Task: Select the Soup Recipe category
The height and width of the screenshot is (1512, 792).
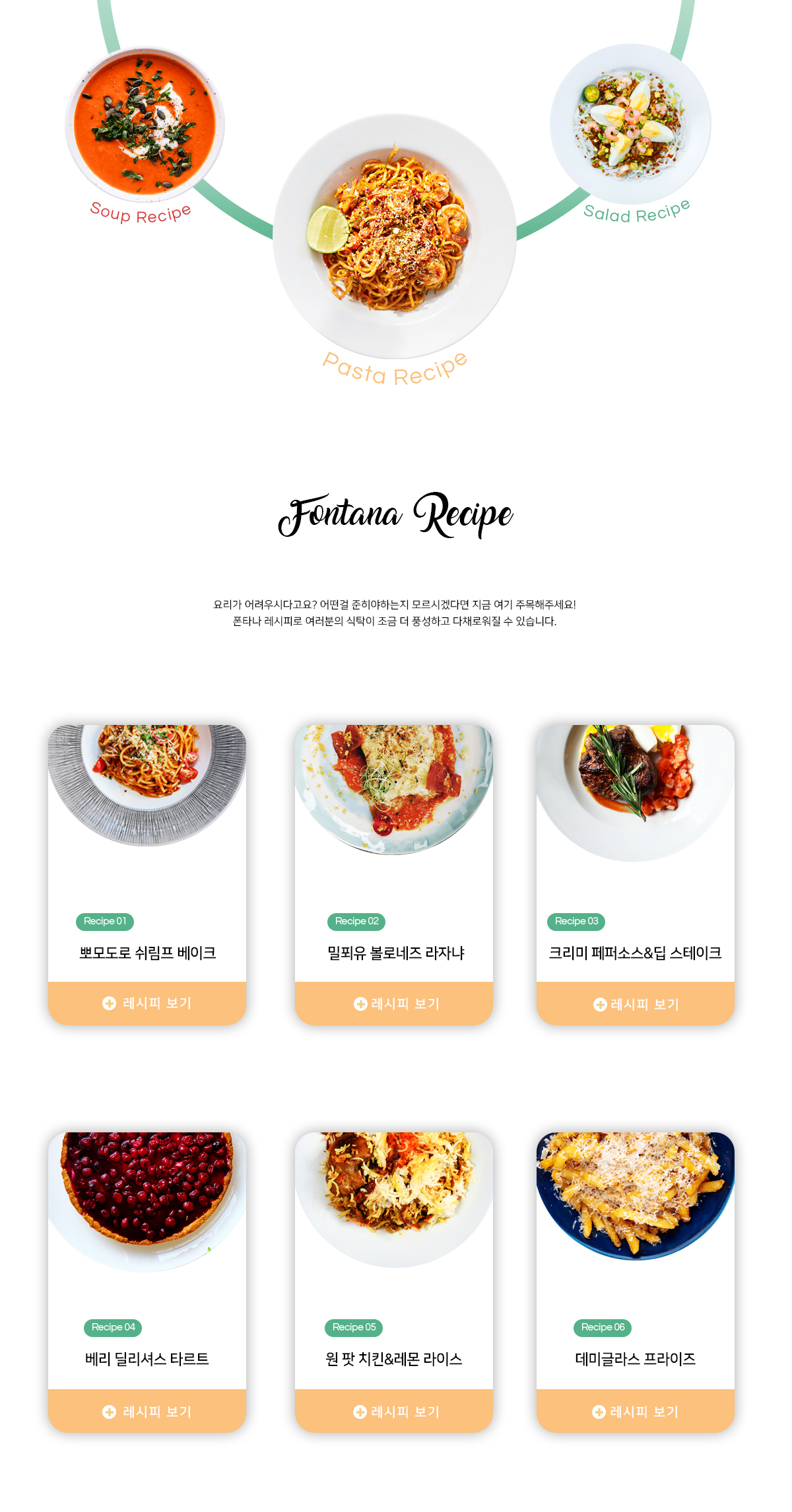Action: 145,125
